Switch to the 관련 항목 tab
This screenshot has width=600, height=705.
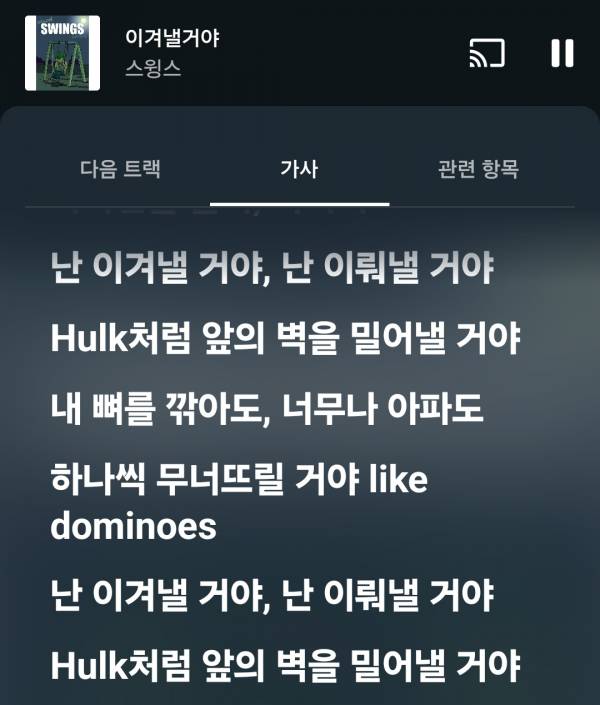click(478, 168)
